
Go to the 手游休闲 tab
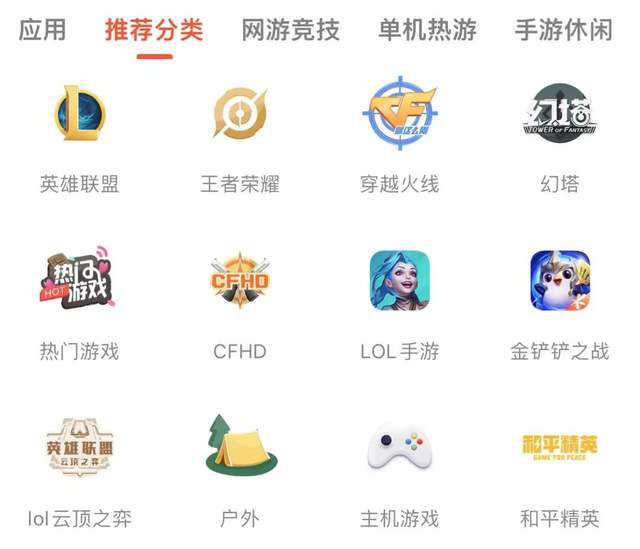(x=563, y=30)
